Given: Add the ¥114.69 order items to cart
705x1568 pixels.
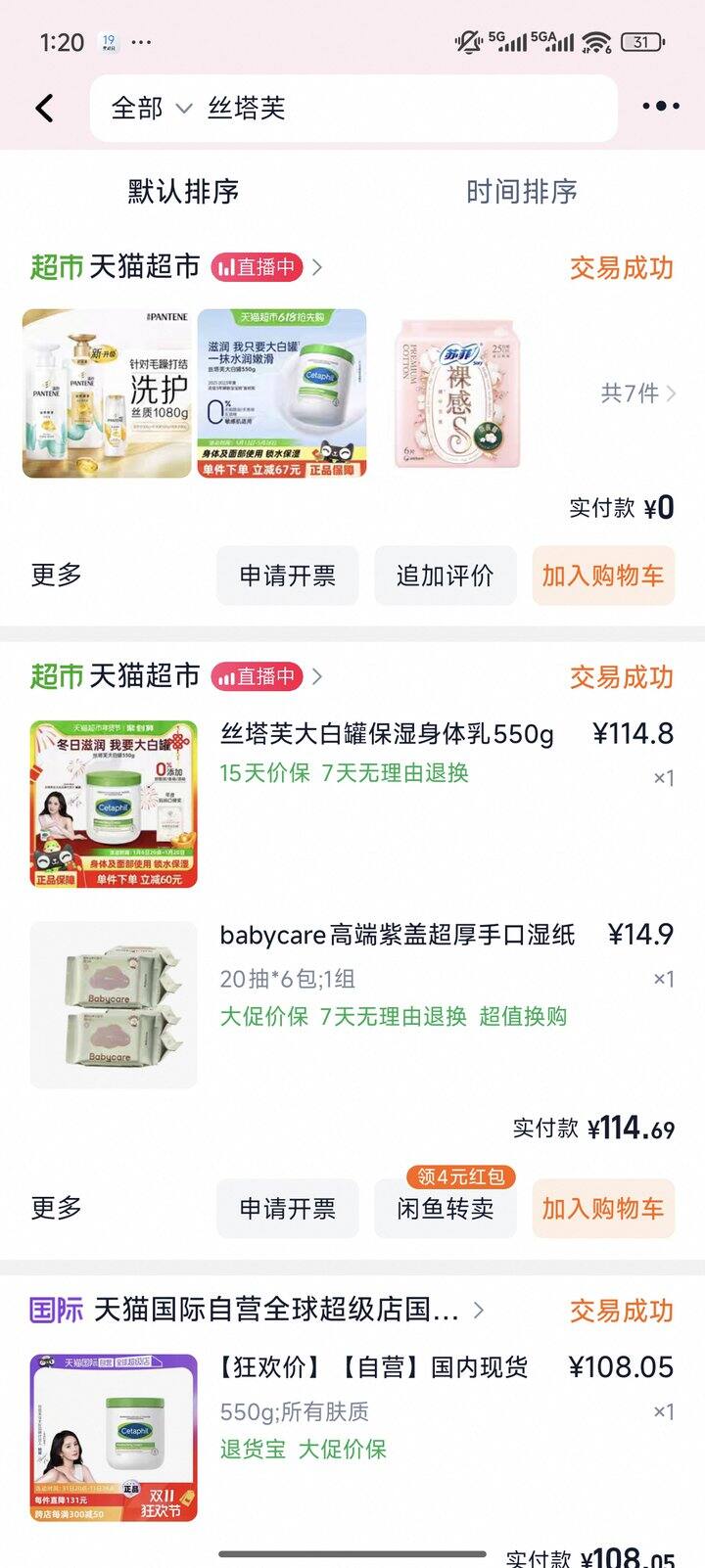Looking at the screenshot, I should [x=602, y=1209].
